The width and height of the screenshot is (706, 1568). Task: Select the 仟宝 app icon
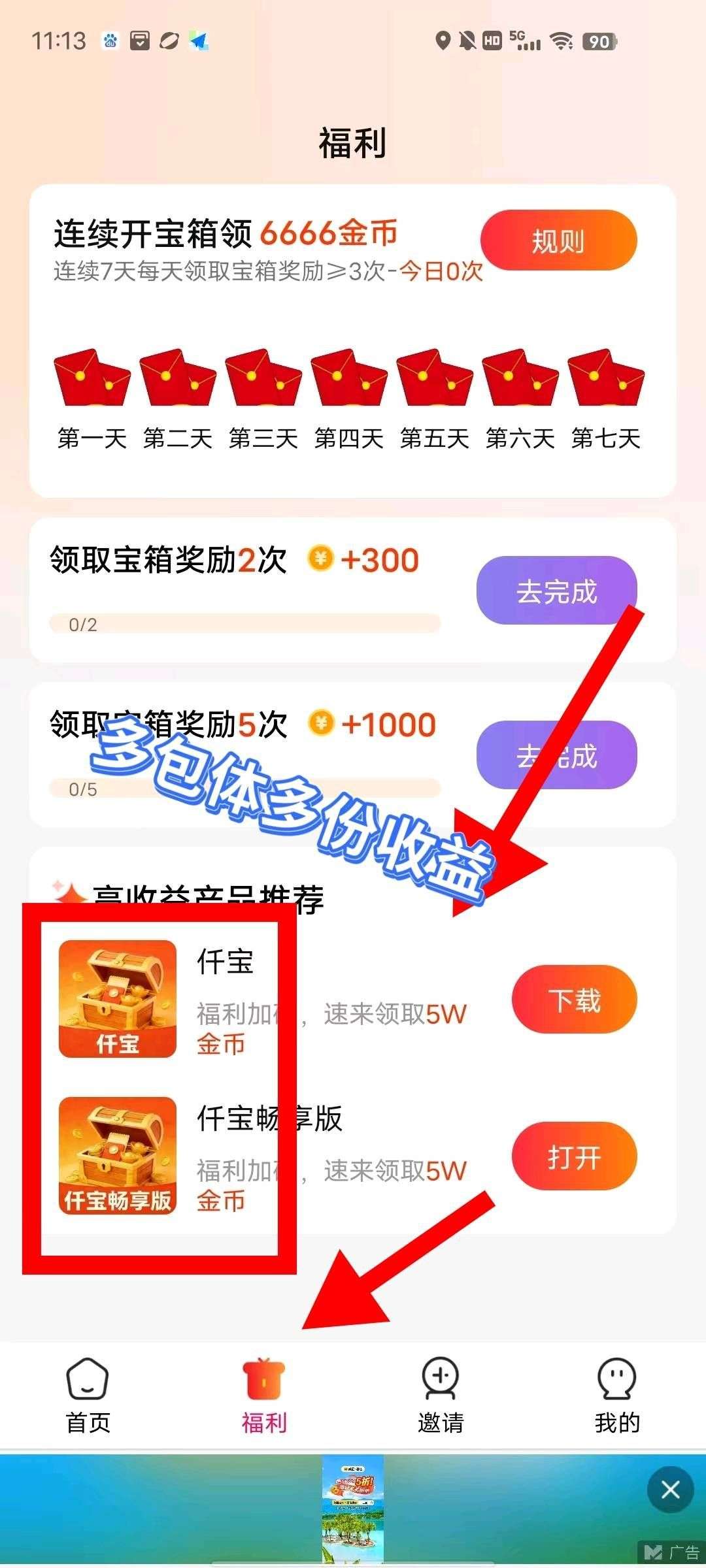(118, 998)
